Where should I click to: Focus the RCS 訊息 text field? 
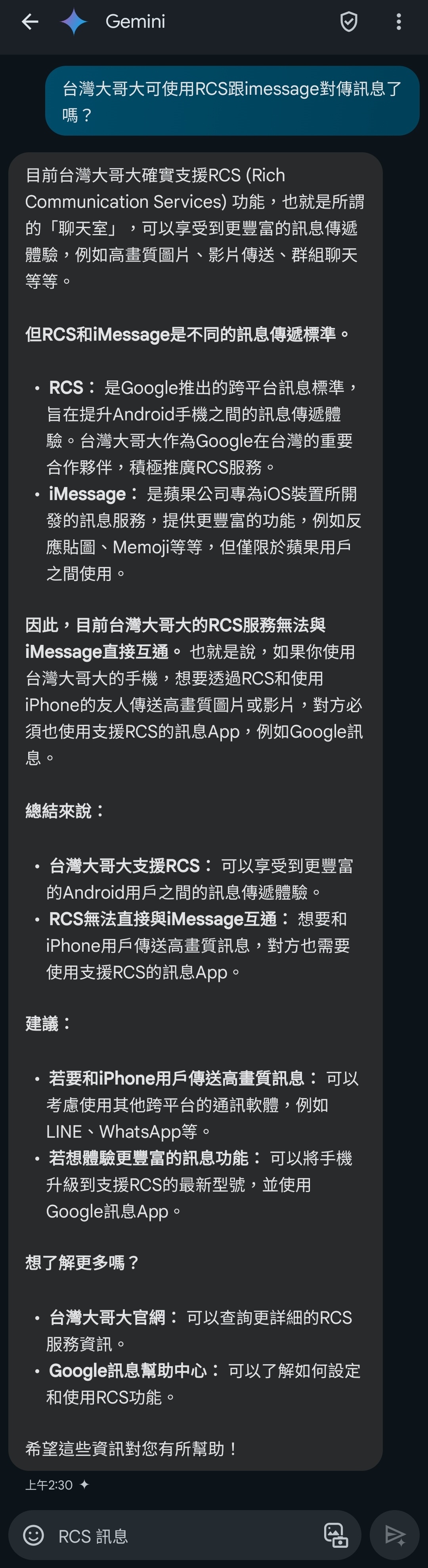click(182, 1536)
